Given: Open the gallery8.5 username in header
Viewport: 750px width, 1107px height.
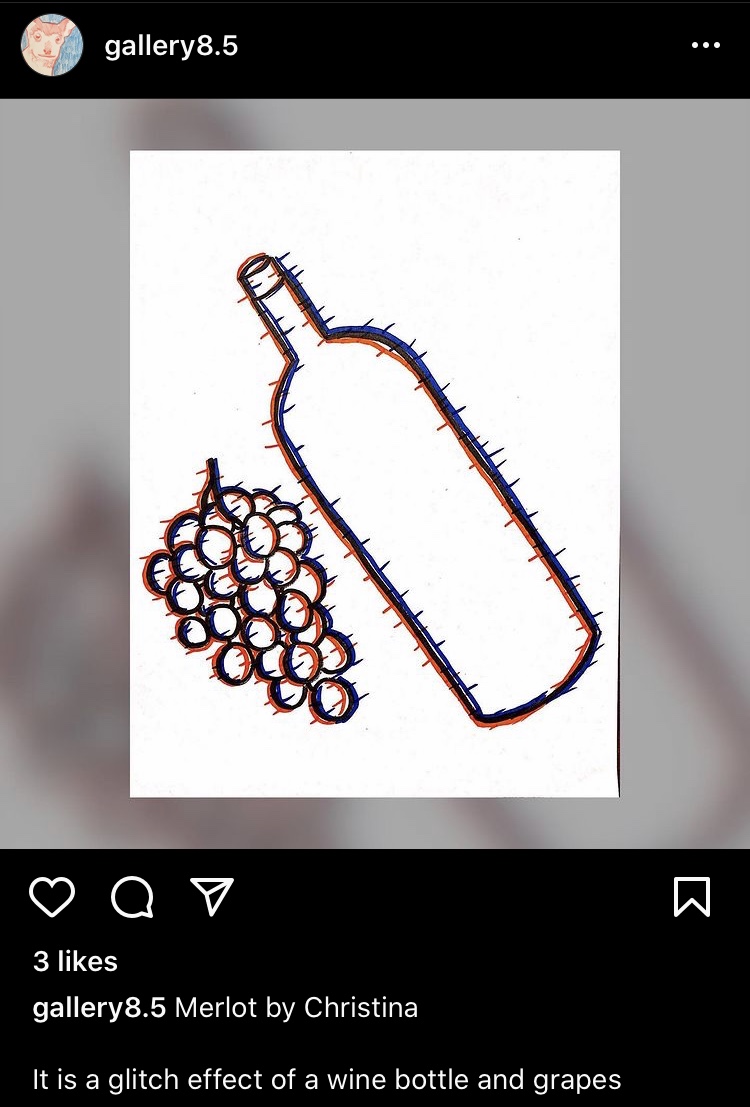Looking at the screenshot, I should click(171, 46).
